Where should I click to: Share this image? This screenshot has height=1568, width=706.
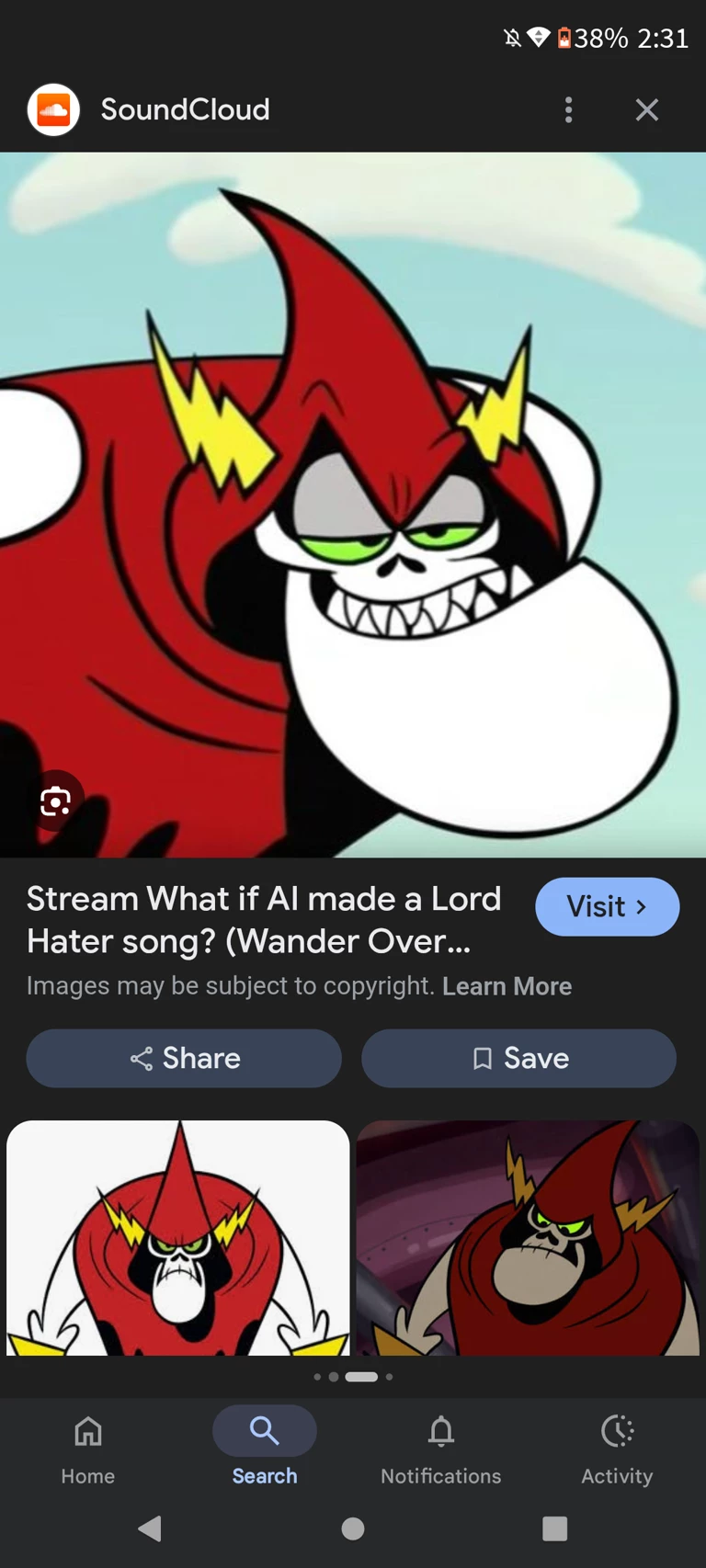184,1058
